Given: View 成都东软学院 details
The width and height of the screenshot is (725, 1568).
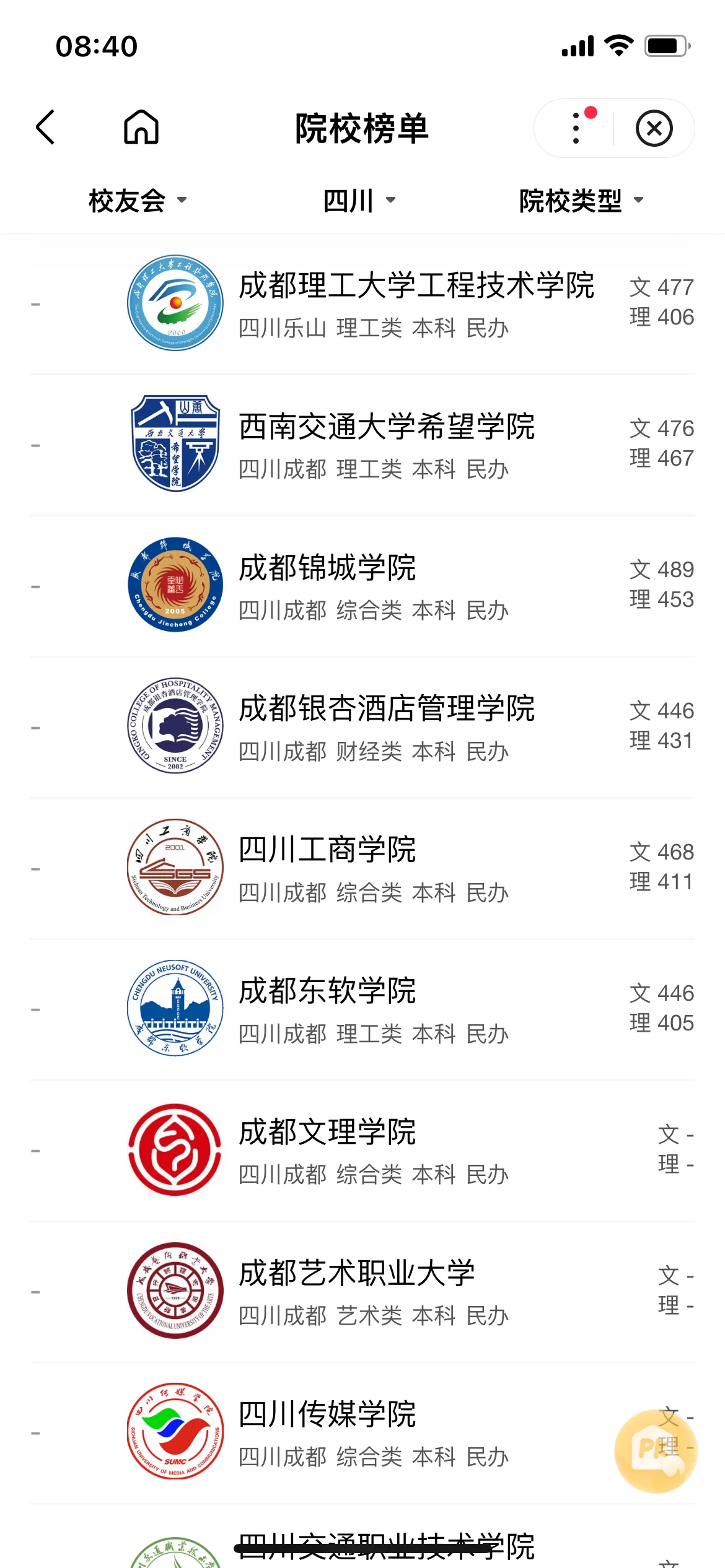Looking at the screenshot, I should tap(327, 1009).
